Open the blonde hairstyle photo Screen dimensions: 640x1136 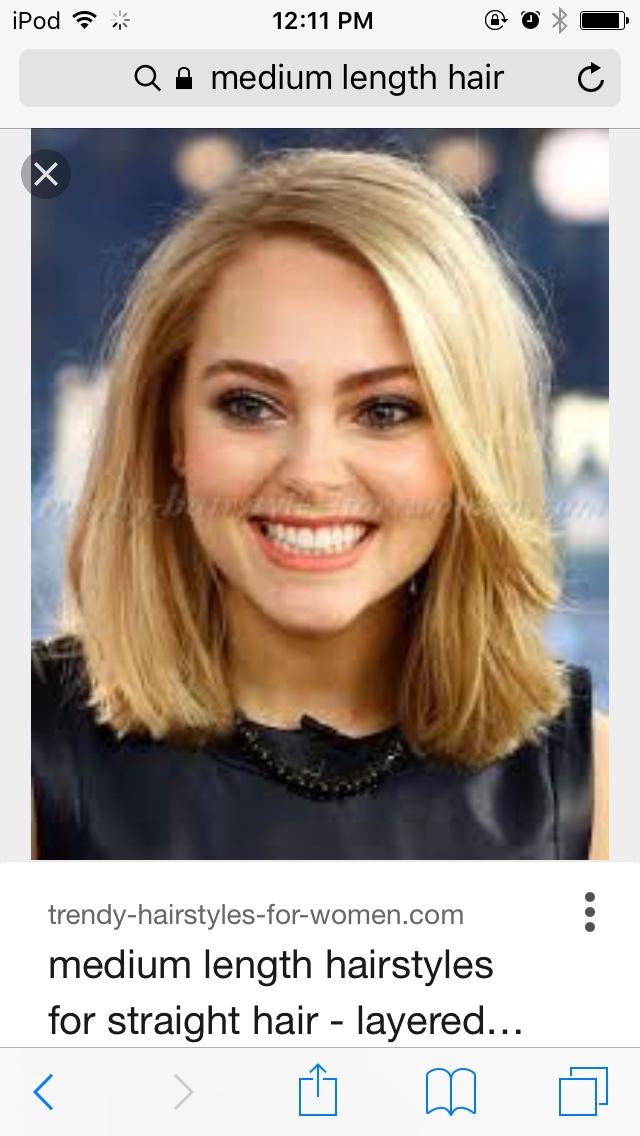[320, 494]
